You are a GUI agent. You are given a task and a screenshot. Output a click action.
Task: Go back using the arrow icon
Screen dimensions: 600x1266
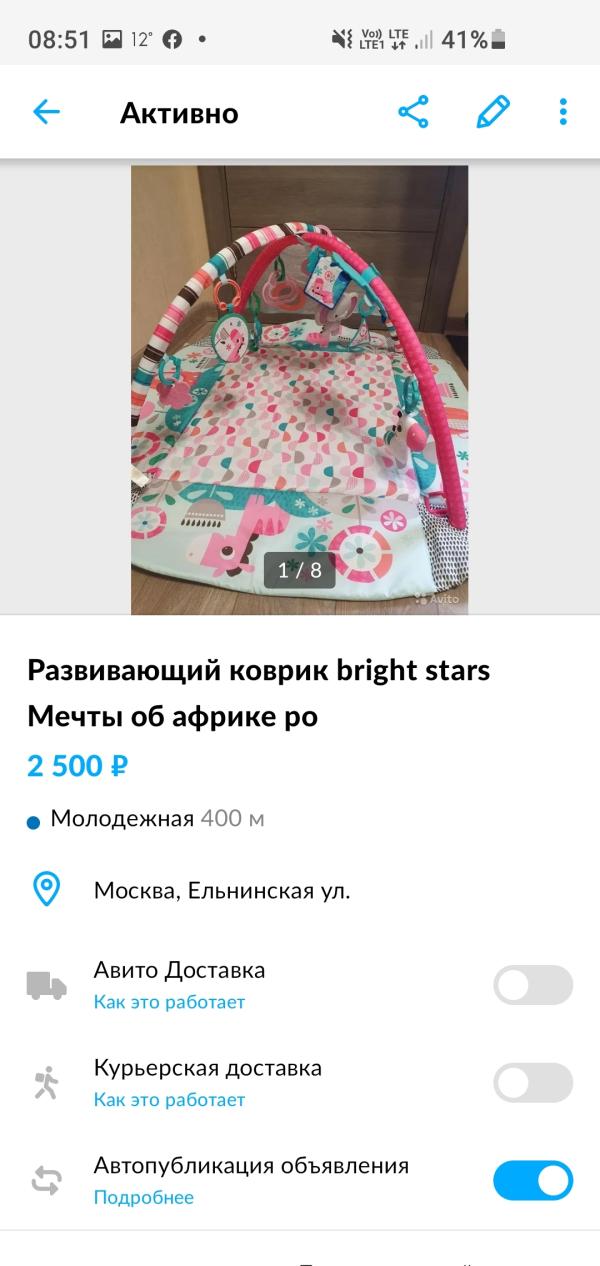(x=46, y=112)
